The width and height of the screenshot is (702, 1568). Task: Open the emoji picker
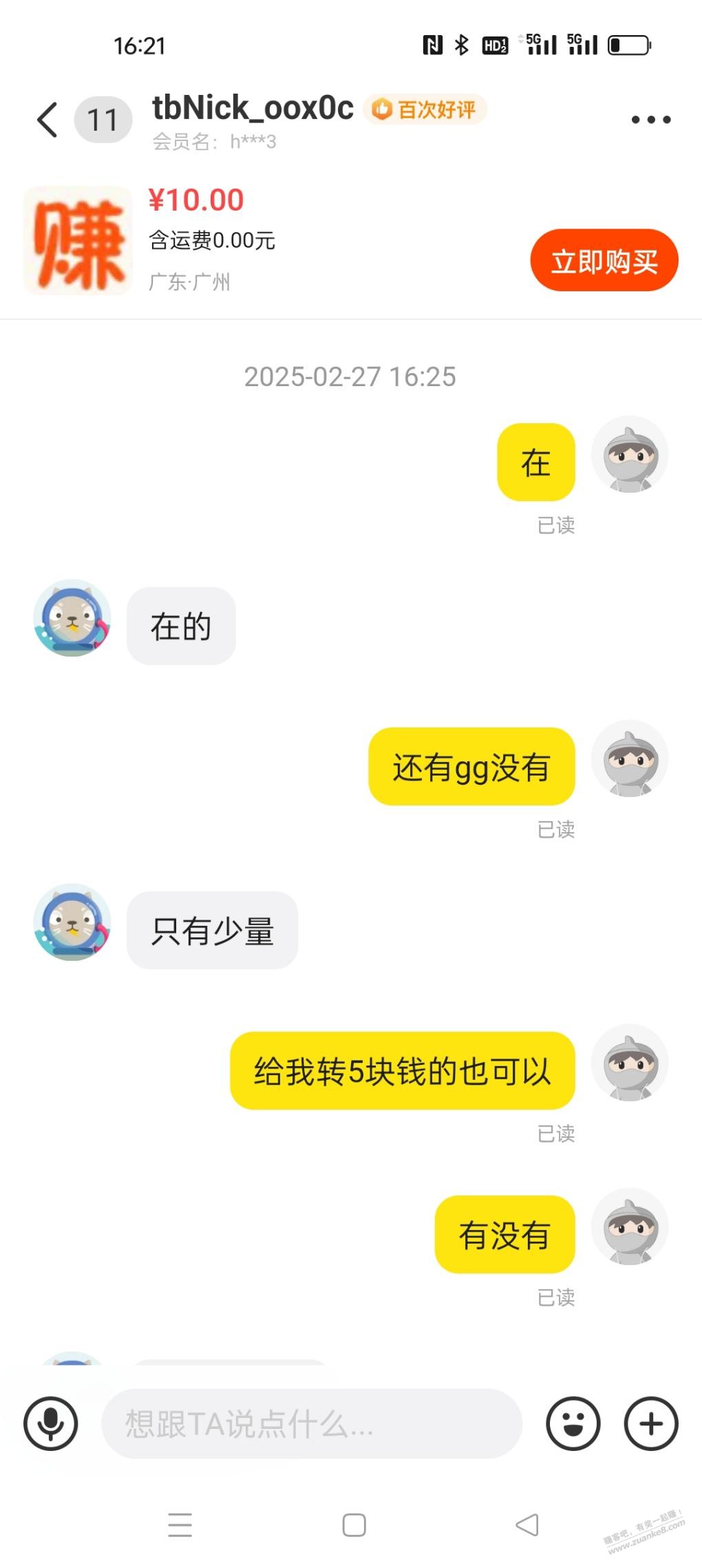pos(573,1423)
